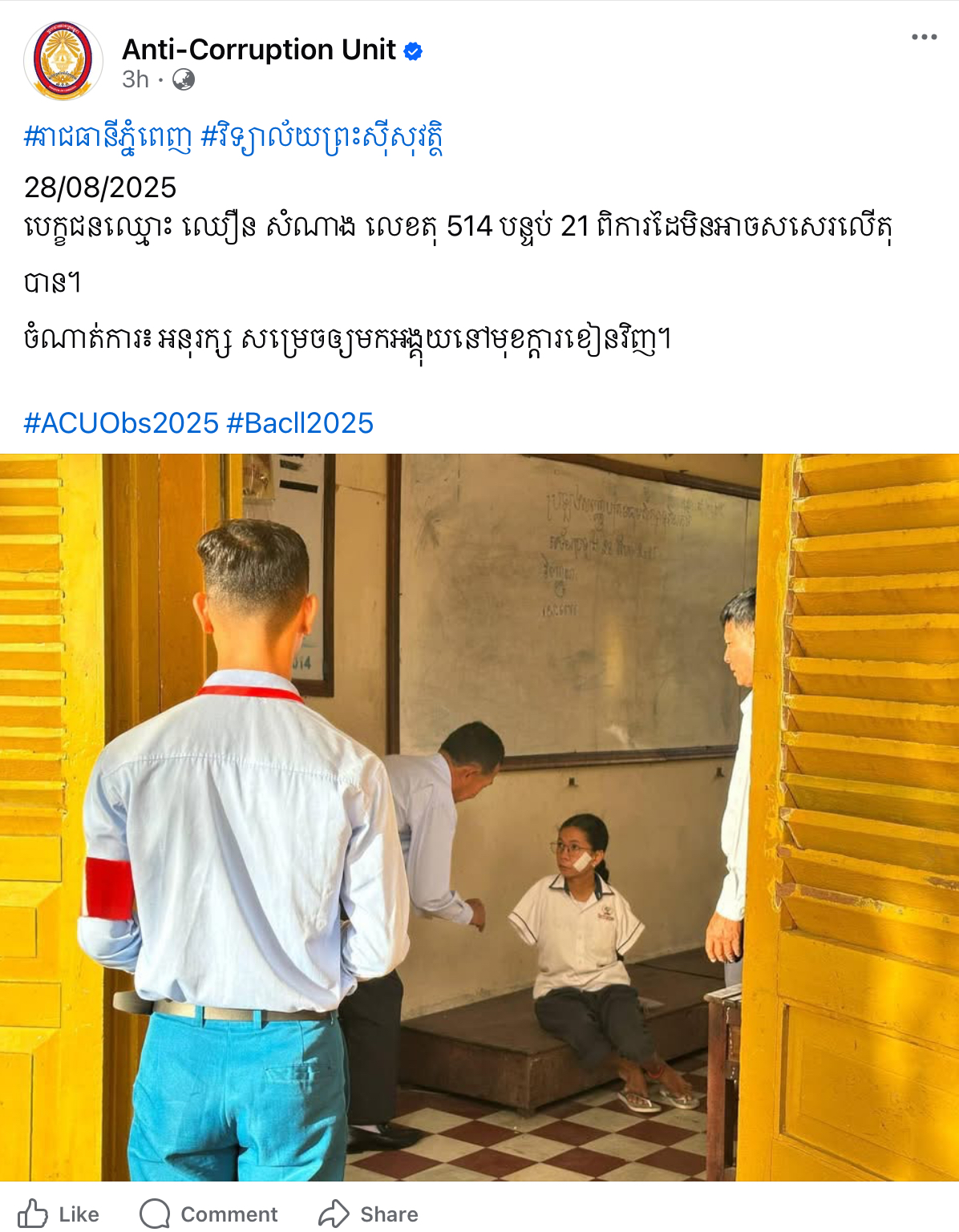Like this Anti-Corruption Unit post
The height and width of the screenshot is (1232, 959).
point(59,1214)
